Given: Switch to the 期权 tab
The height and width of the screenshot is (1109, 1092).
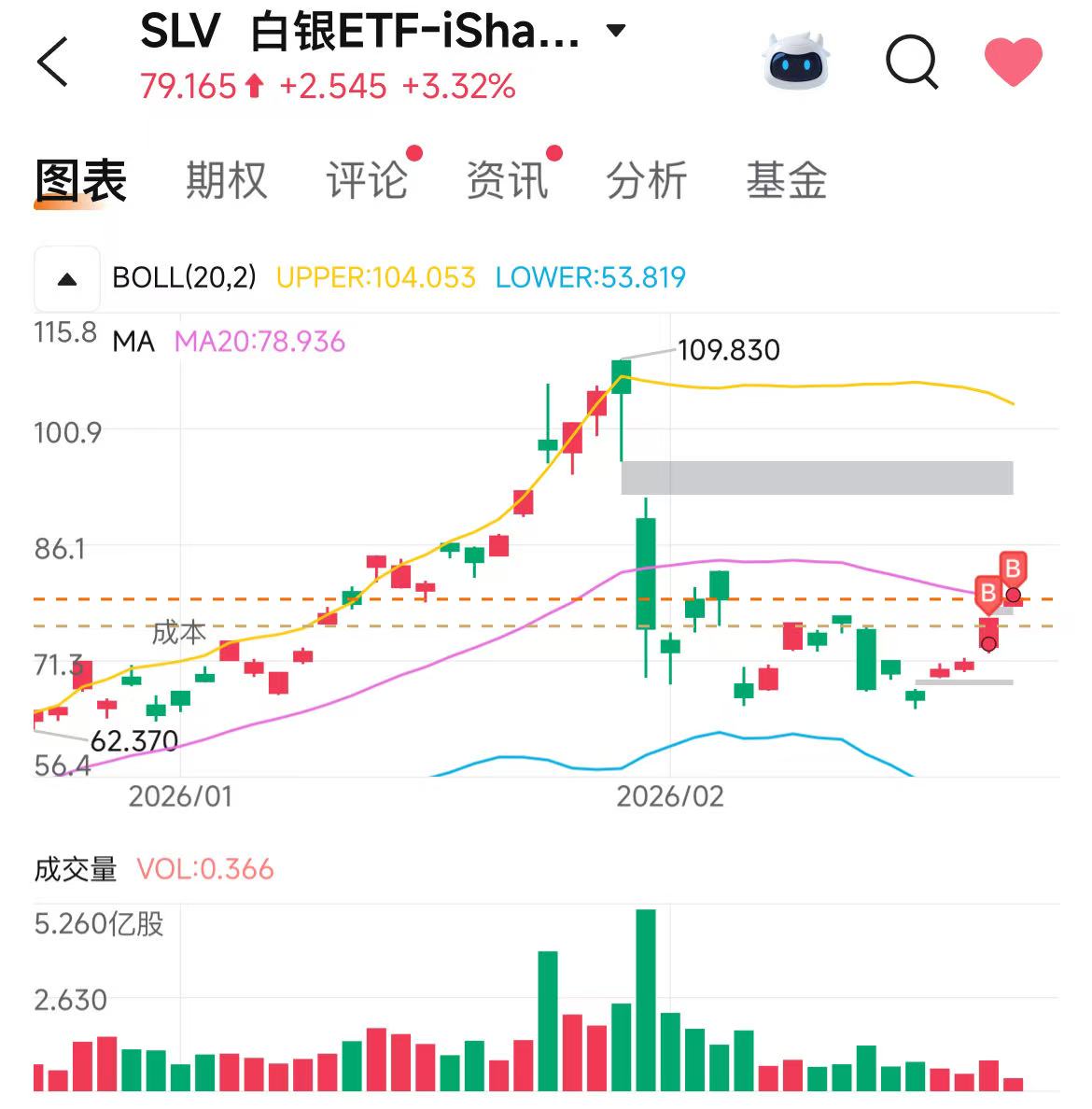Looking at the screenshot, I should (225, 180).
